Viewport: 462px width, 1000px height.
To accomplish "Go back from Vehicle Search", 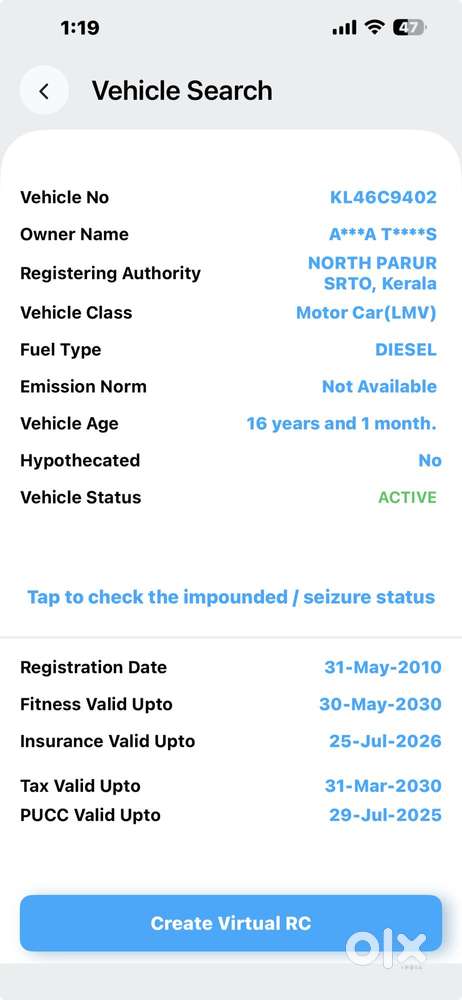I will pyautogui.click(x=44, y=91).
